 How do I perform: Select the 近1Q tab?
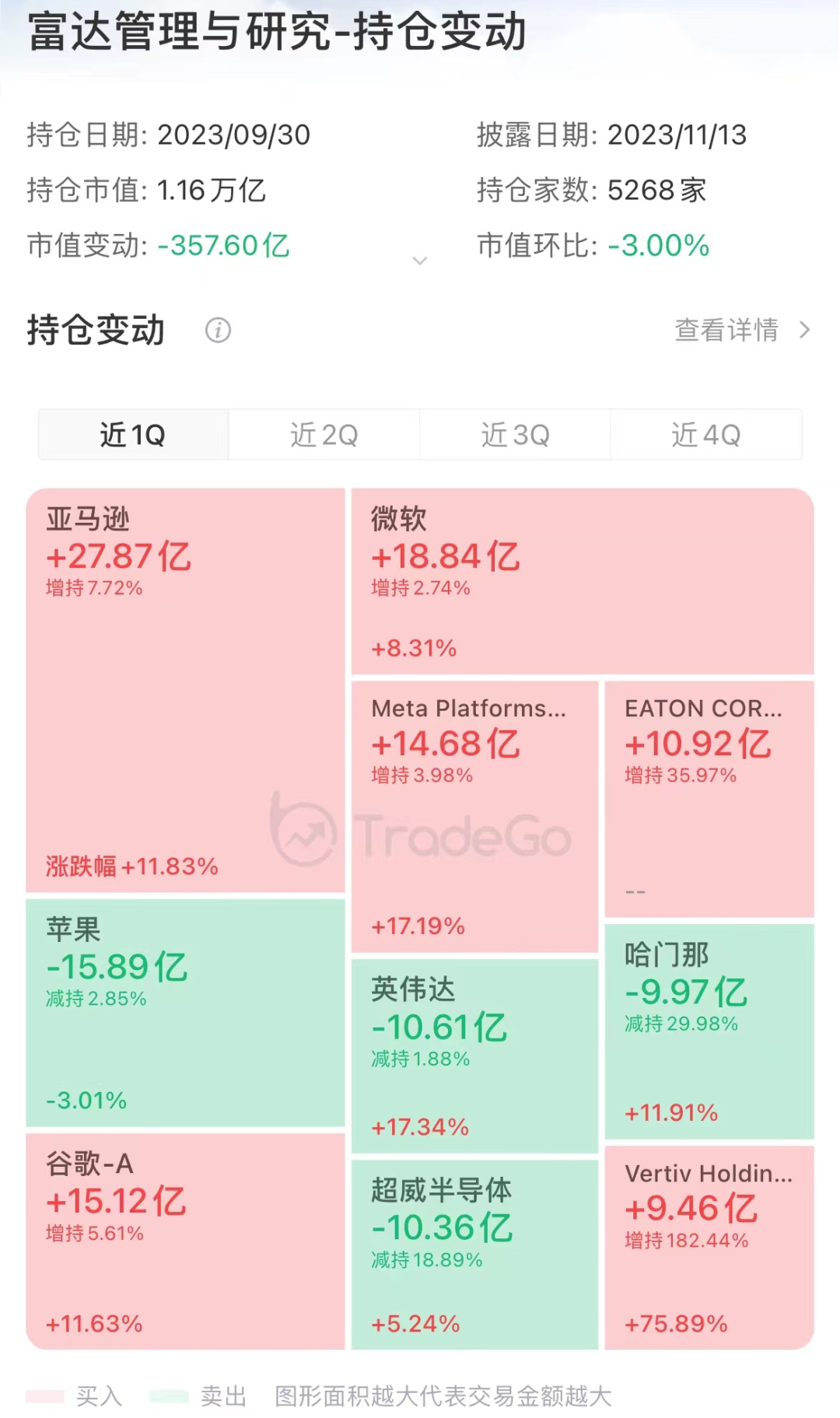(133, 435)
